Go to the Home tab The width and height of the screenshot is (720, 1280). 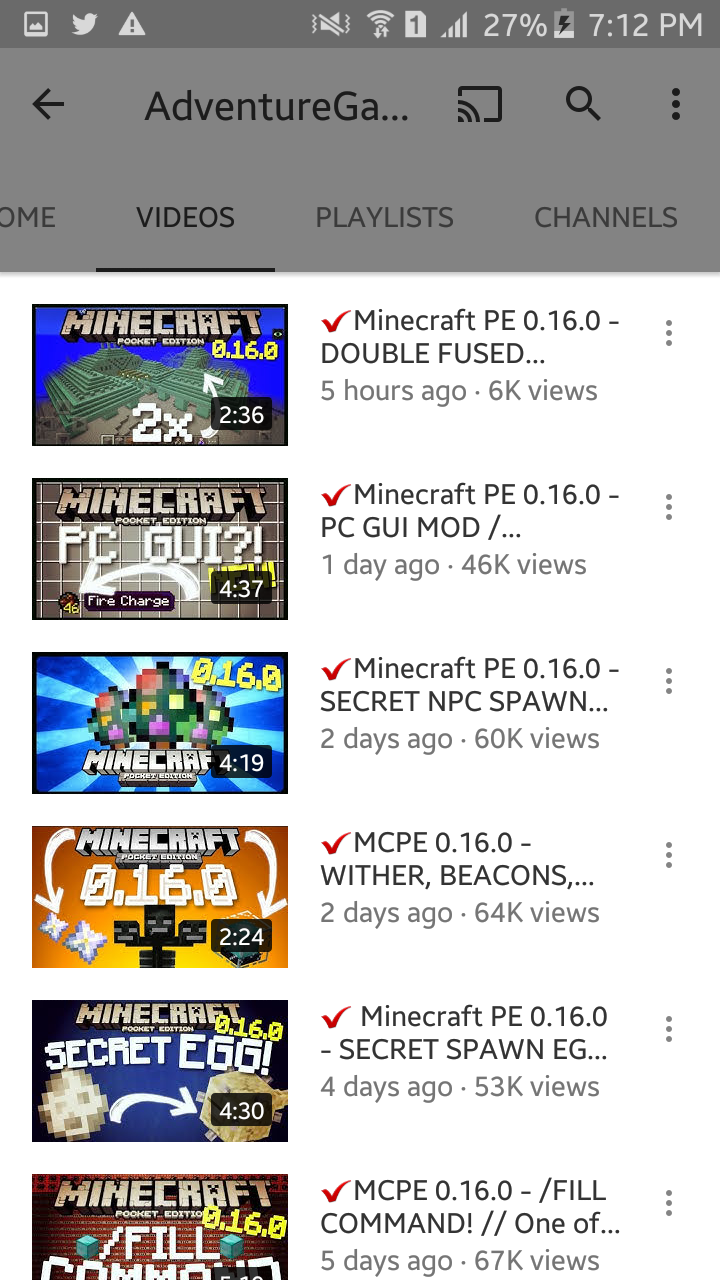click(x=28, y=217)
